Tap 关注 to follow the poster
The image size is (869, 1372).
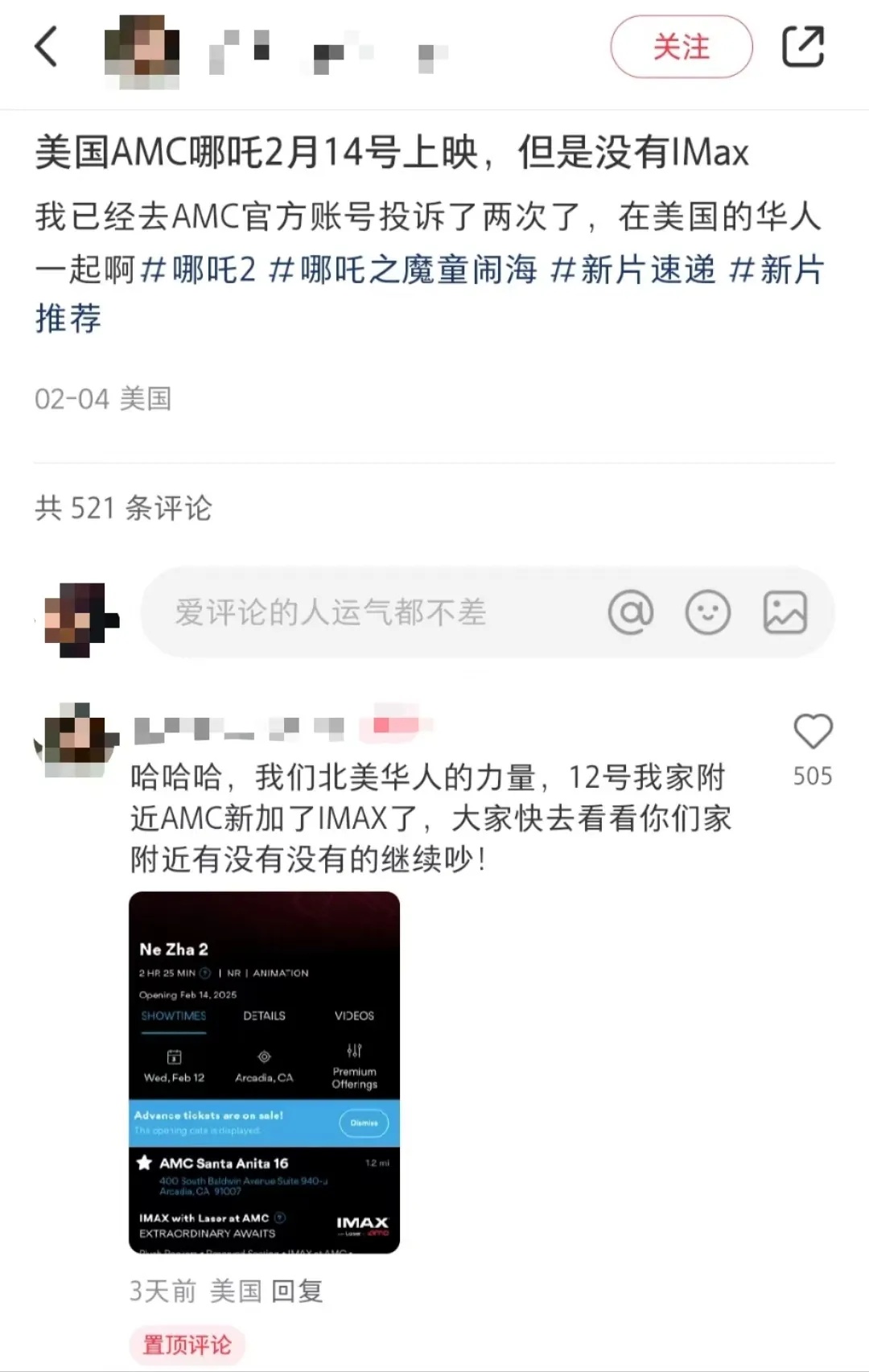[681, 47]
